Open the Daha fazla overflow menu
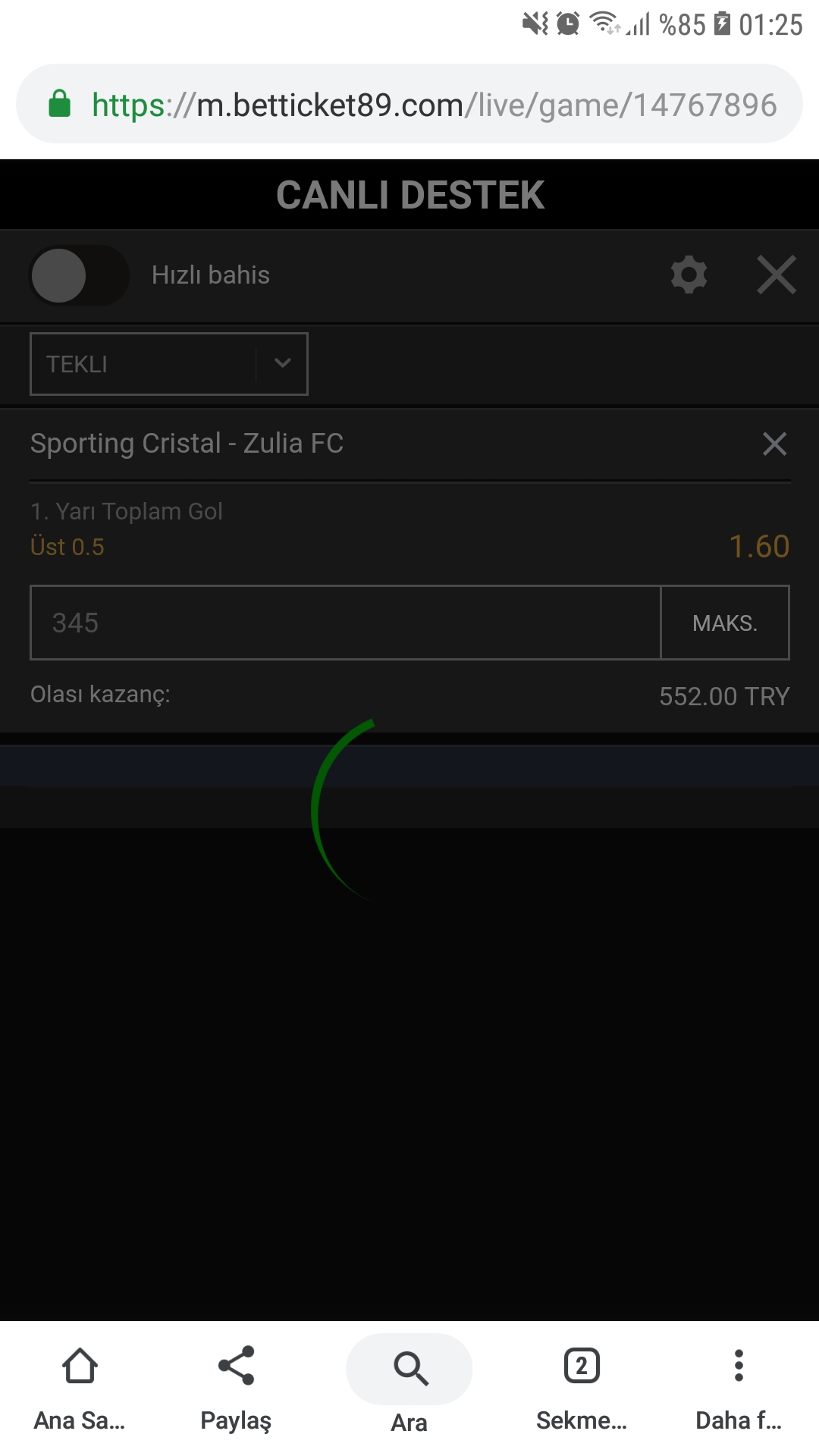This screenshot has width=819, height=1456. (x=739, y=1388)
